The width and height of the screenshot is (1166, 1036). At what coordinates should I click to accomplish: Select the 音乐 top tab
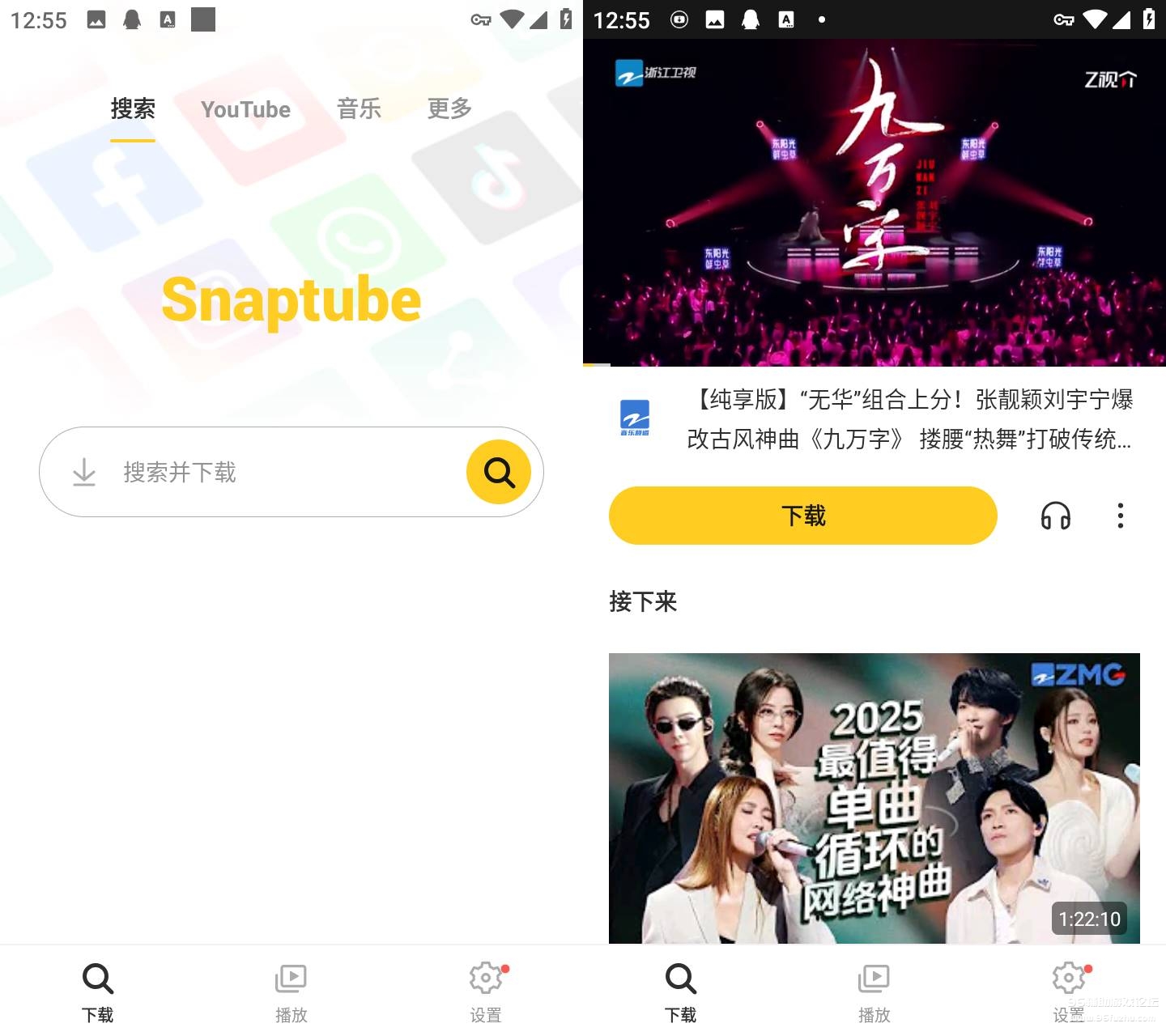(x=359, y=109)
